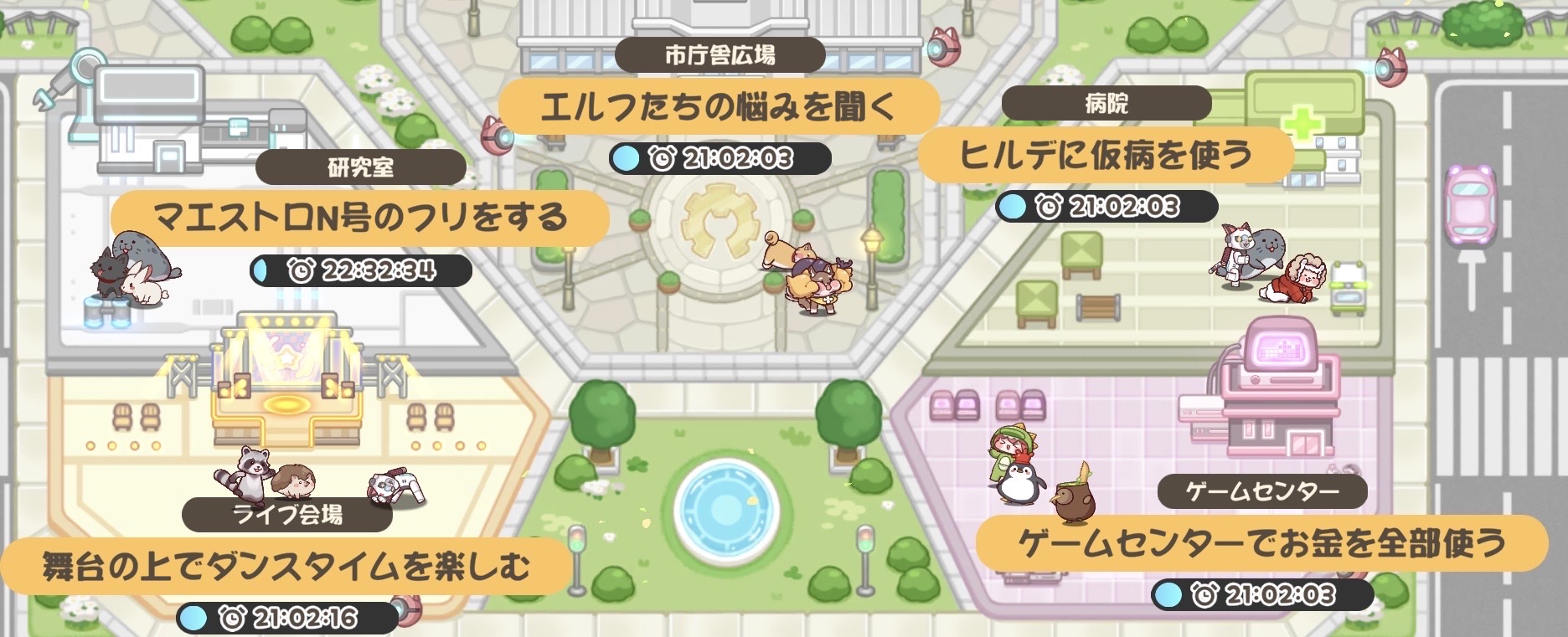
Task: Open the マエストロN号のフリをする mission at 研究室
Action: point(360,218)
